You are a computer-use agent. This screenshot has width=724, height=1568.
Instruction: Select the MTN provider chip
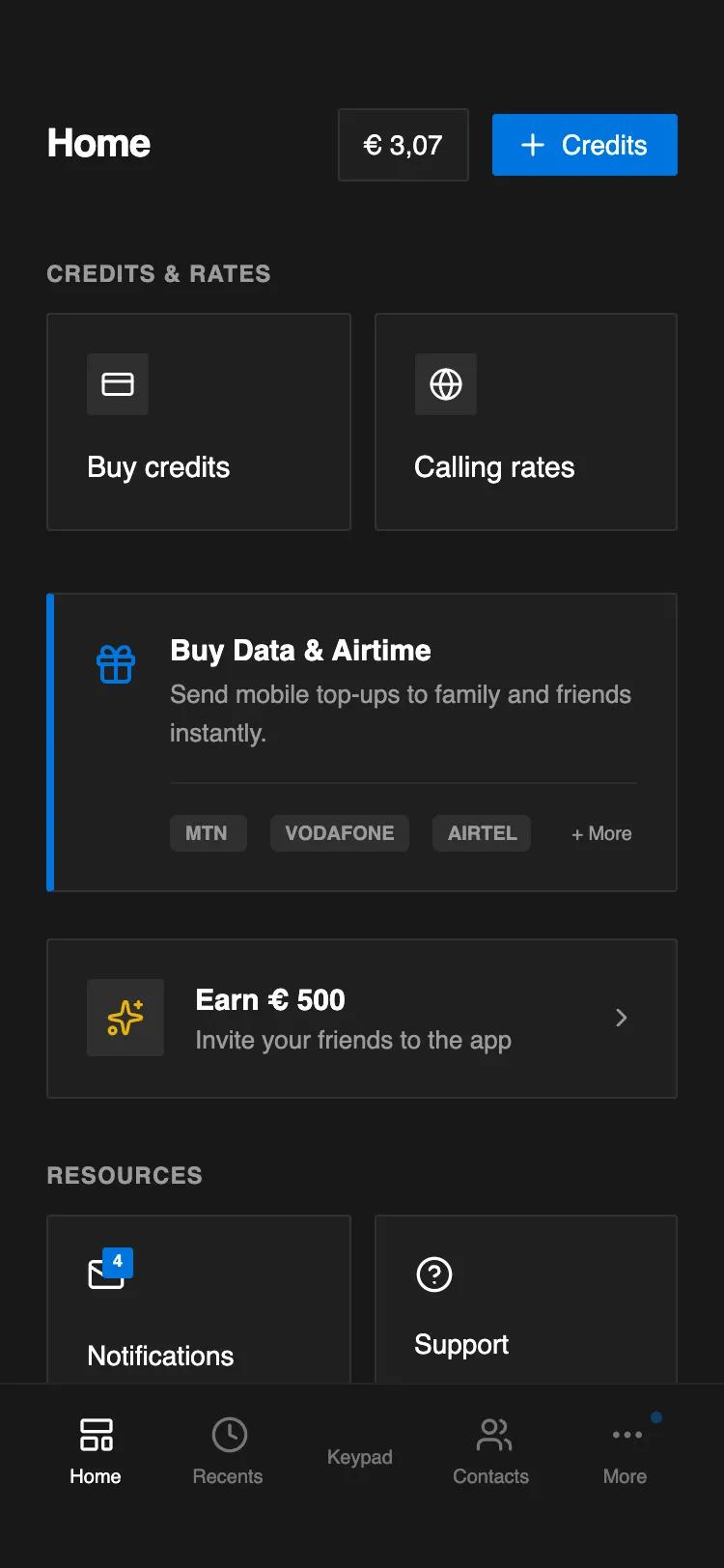click(209, 833)
